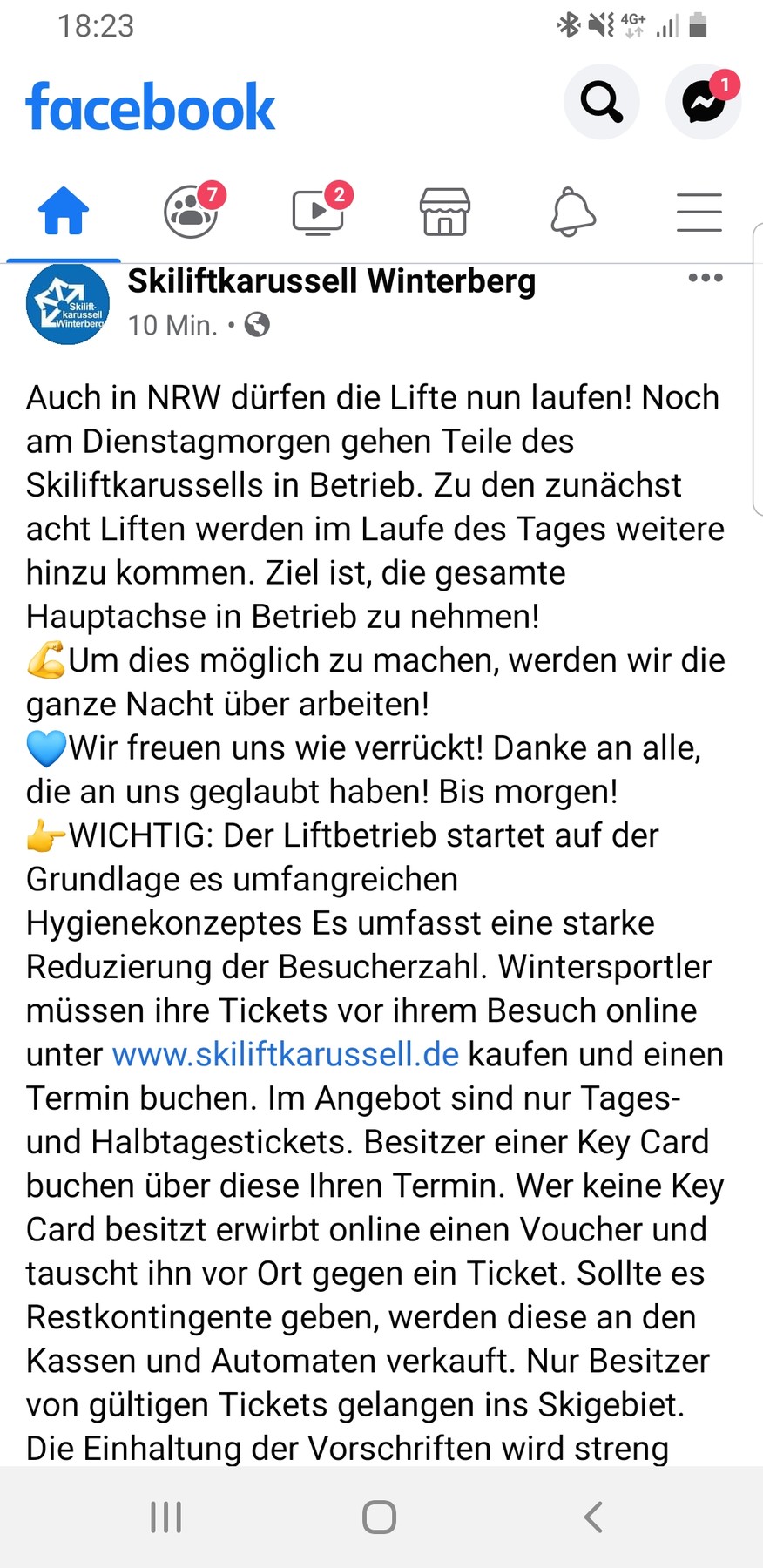Go back with the system back button

(x=593, y=1517)
